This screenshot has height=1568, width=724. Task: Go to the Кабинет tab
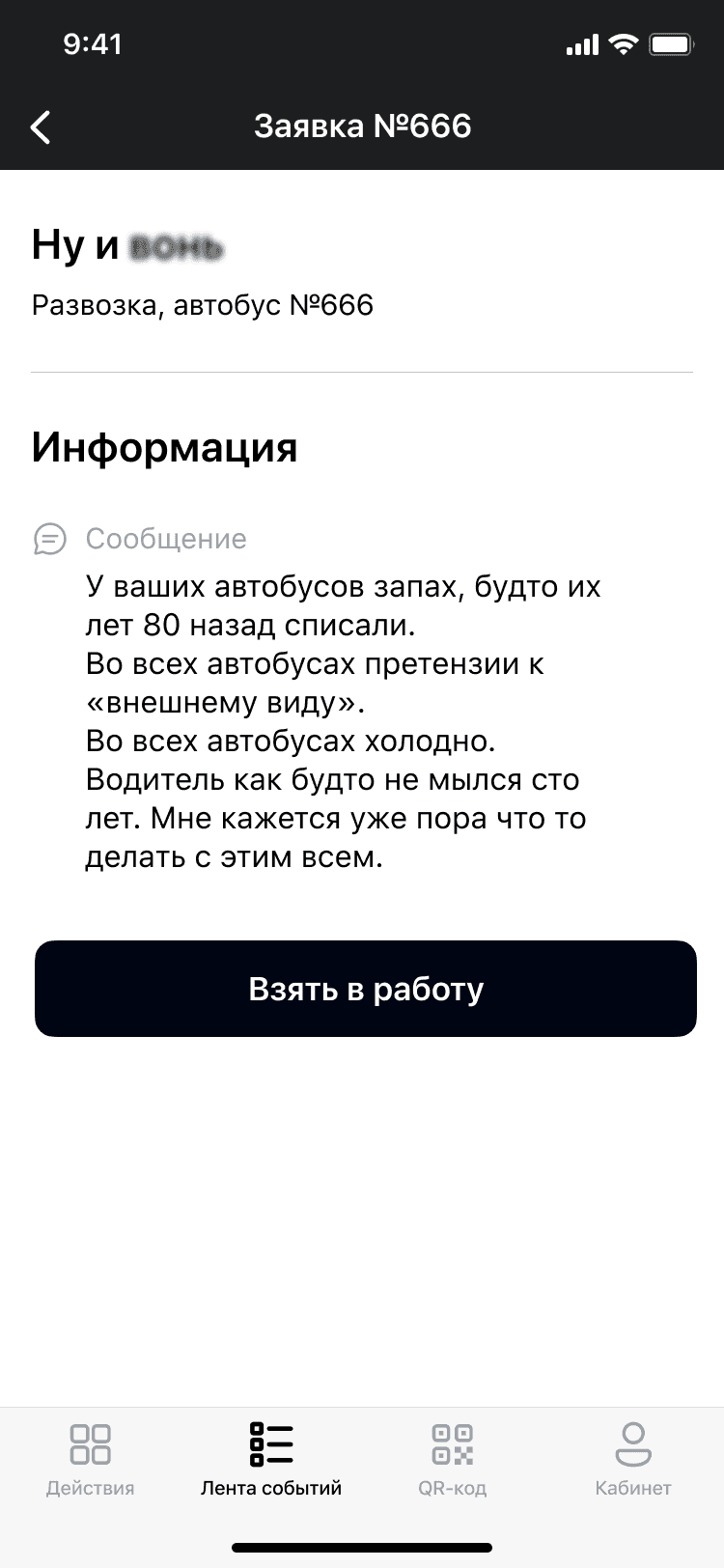click(633, 1459)
